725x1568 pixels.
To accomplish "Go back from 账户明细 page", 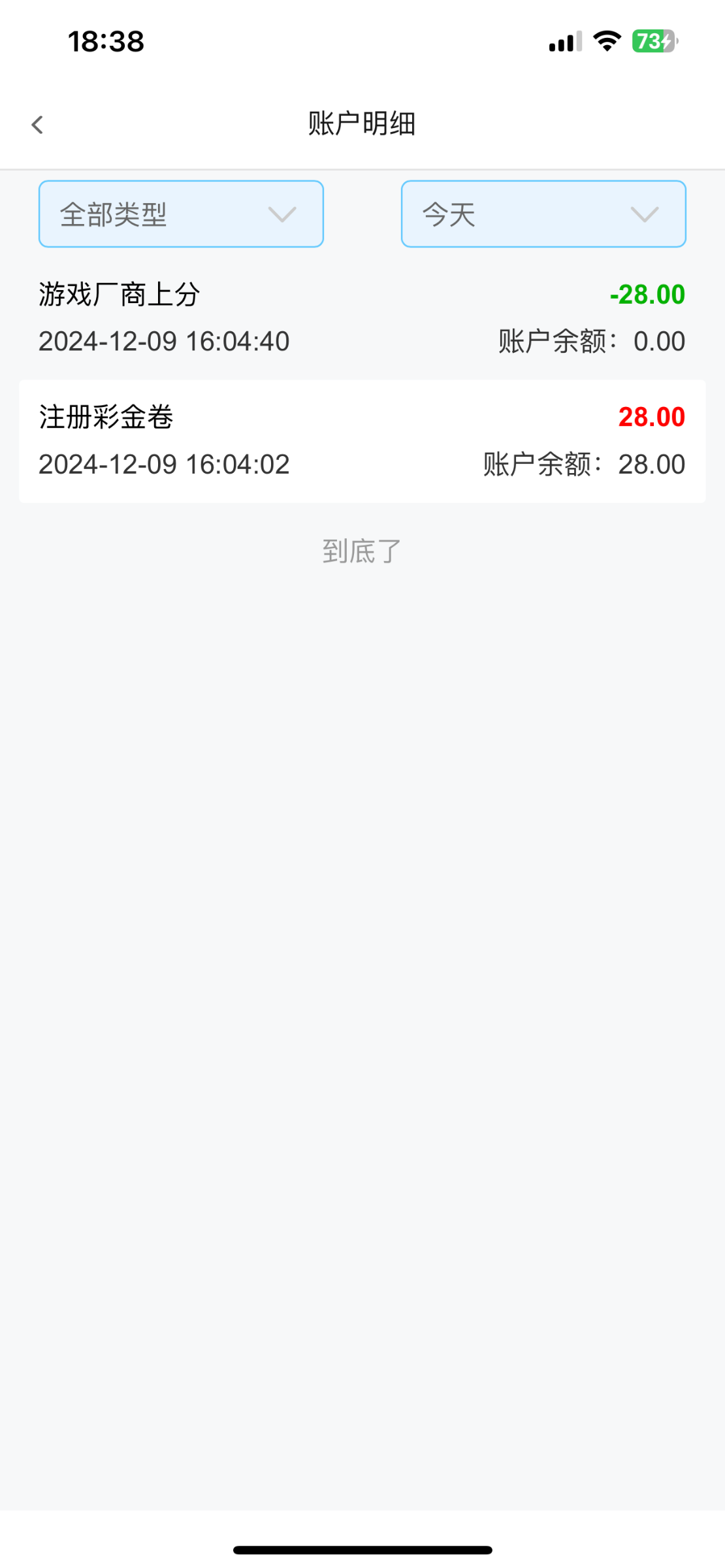I will [37, 124].
